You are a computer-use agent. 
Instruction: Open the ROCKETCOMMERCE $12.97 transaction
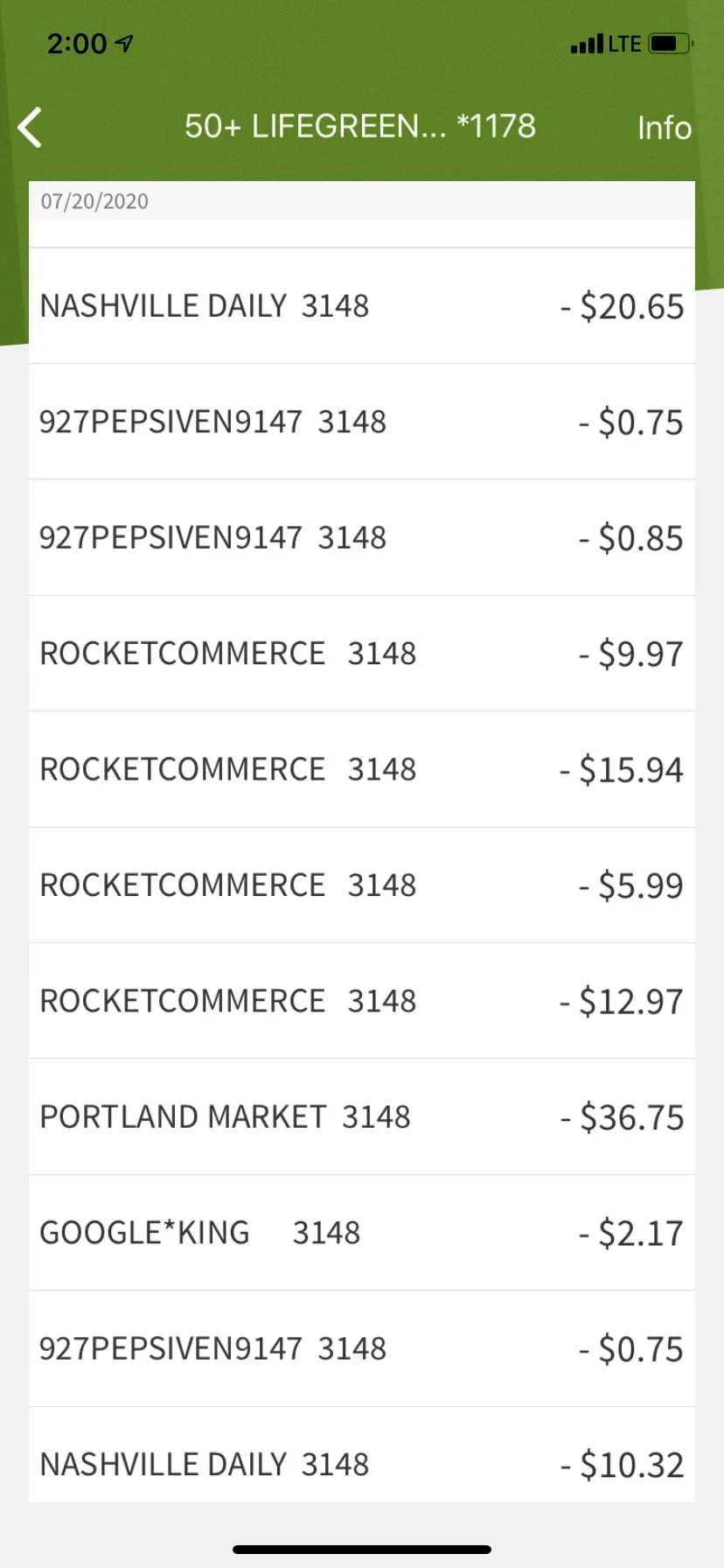coord(362,1001)
